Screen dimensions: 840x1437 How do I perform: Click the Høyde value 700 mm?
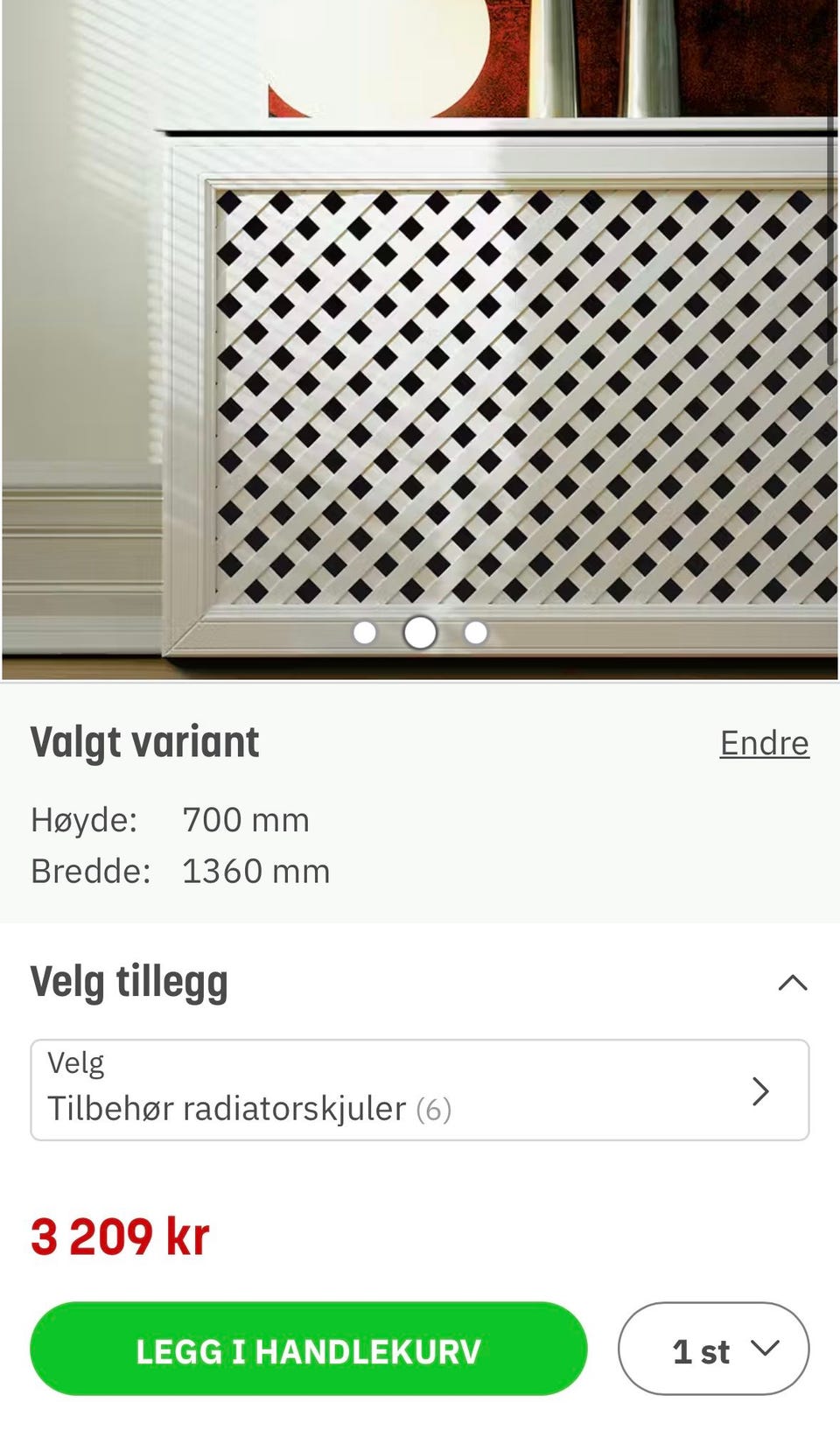[x=245, y=820]
